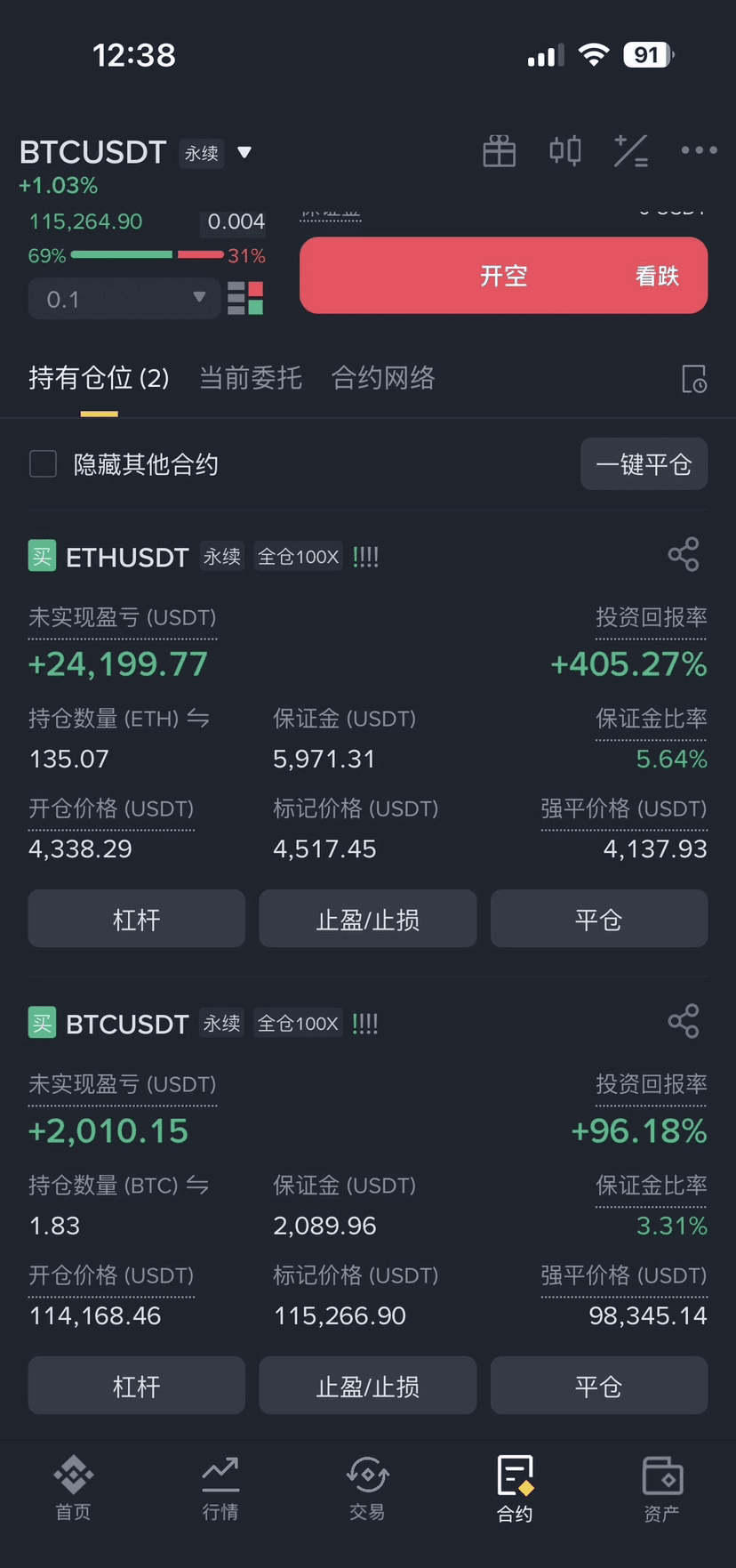This screenshot has width=736, height=1568.
Task: Tap the 一键平仓 button
Action: 644,464
